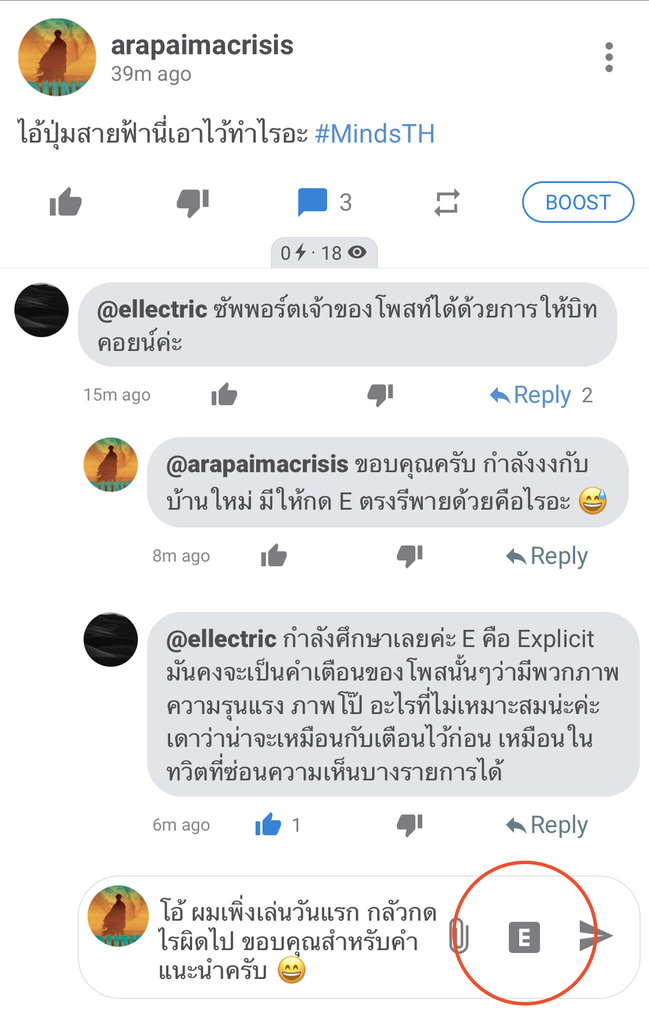Dislike the comment posted 15m ago
This screenshot has height=1024, width=649.
(380, 395)
